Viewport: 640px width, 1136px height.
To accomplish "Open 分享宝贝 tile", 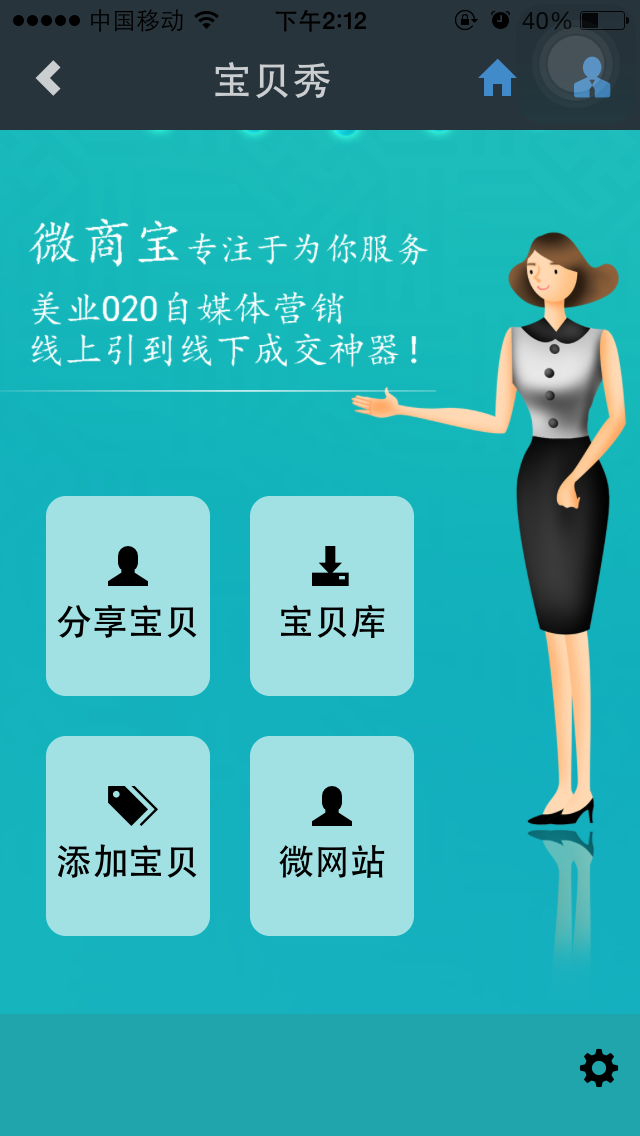I will coord(128,596).
